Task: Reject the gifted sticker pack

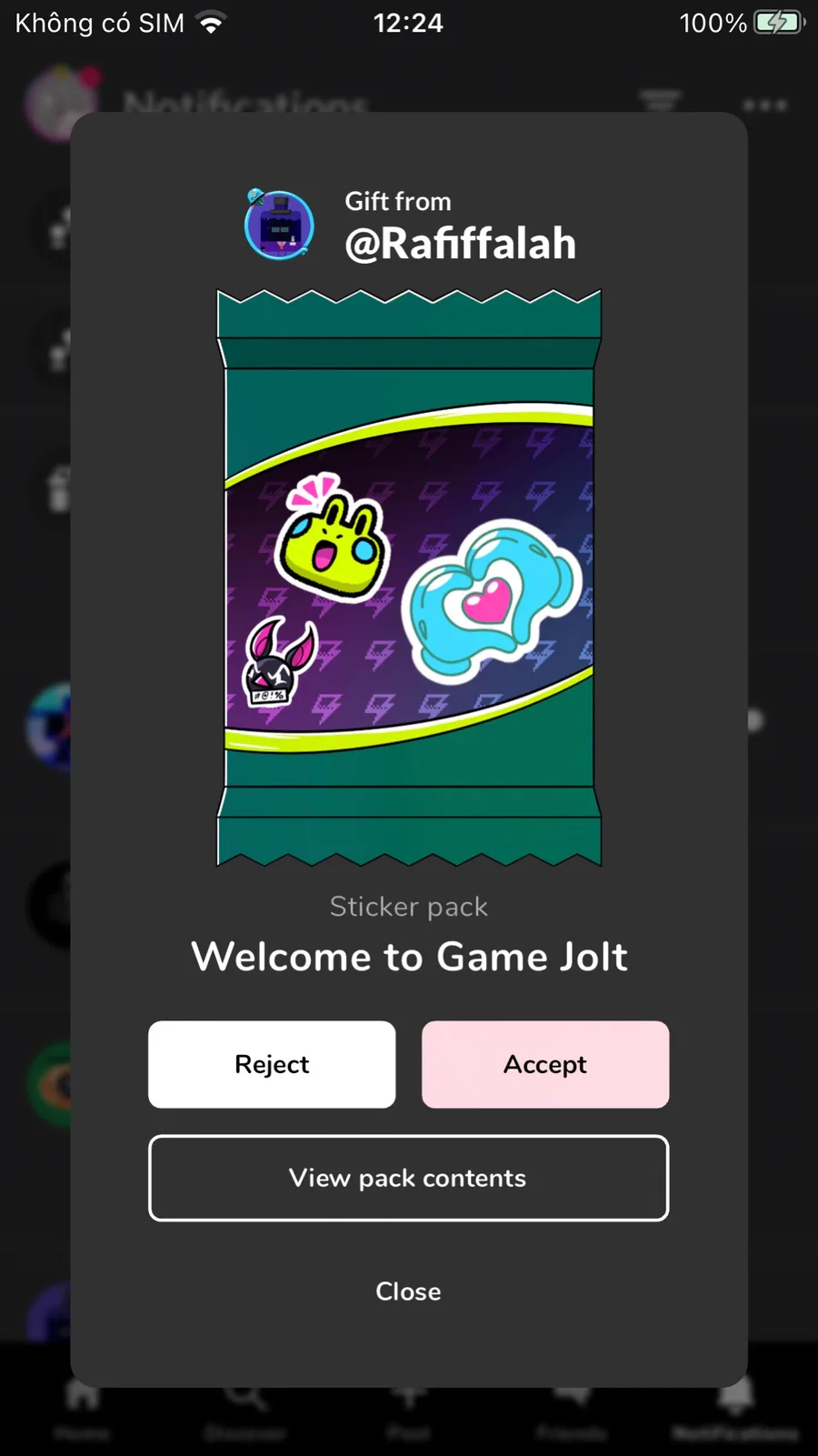Action: (x=272, y=1064)
